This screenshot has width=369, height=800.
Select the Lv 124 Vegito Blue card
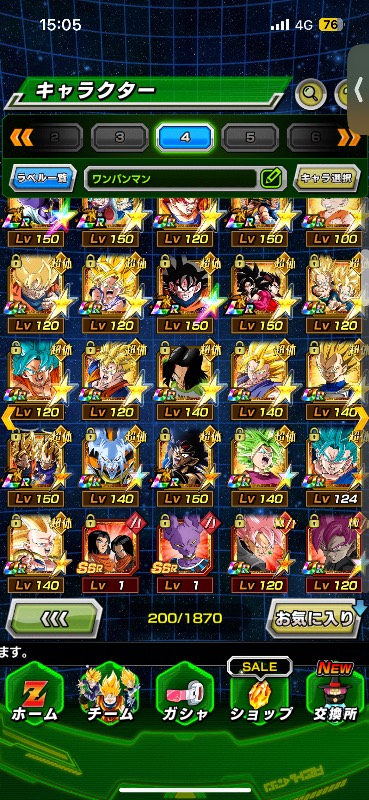coord(335,467)
